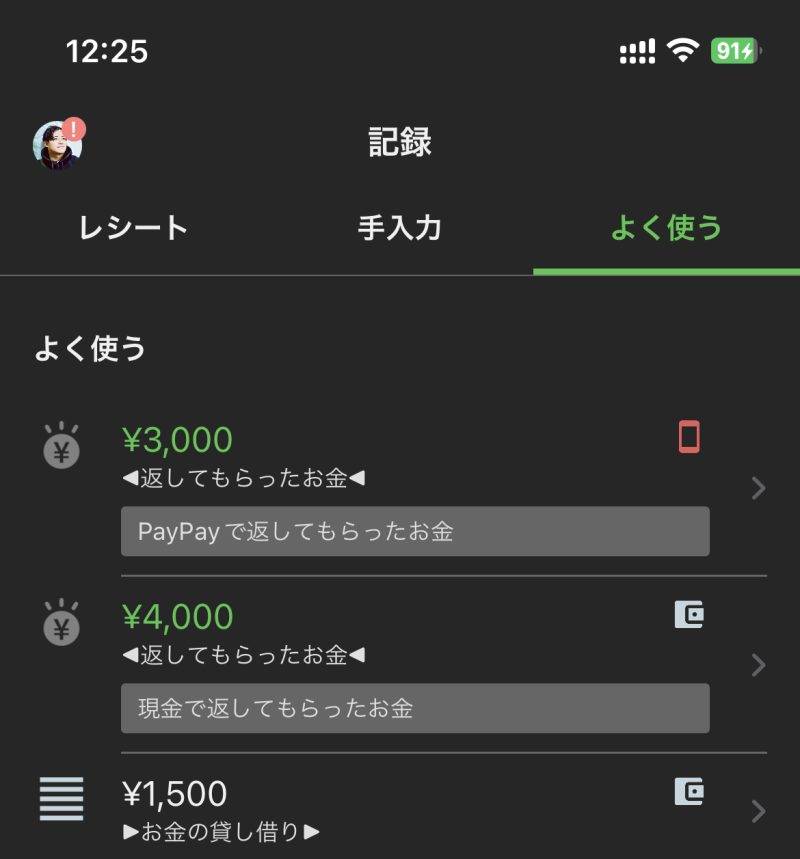Screen dimensions: 800x859
Task: Expand the ¥4,000 cash entry chevron
Action: tap(757, 662)
